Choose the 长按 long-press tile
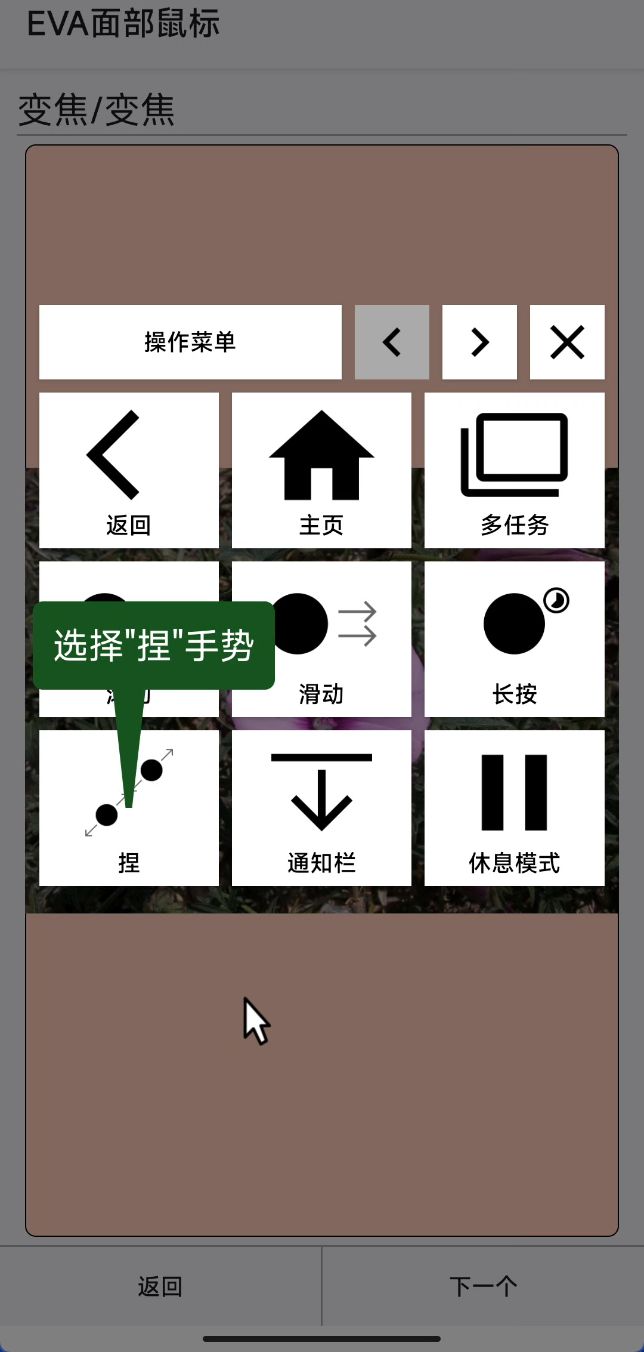 click(x=514, y=639)
